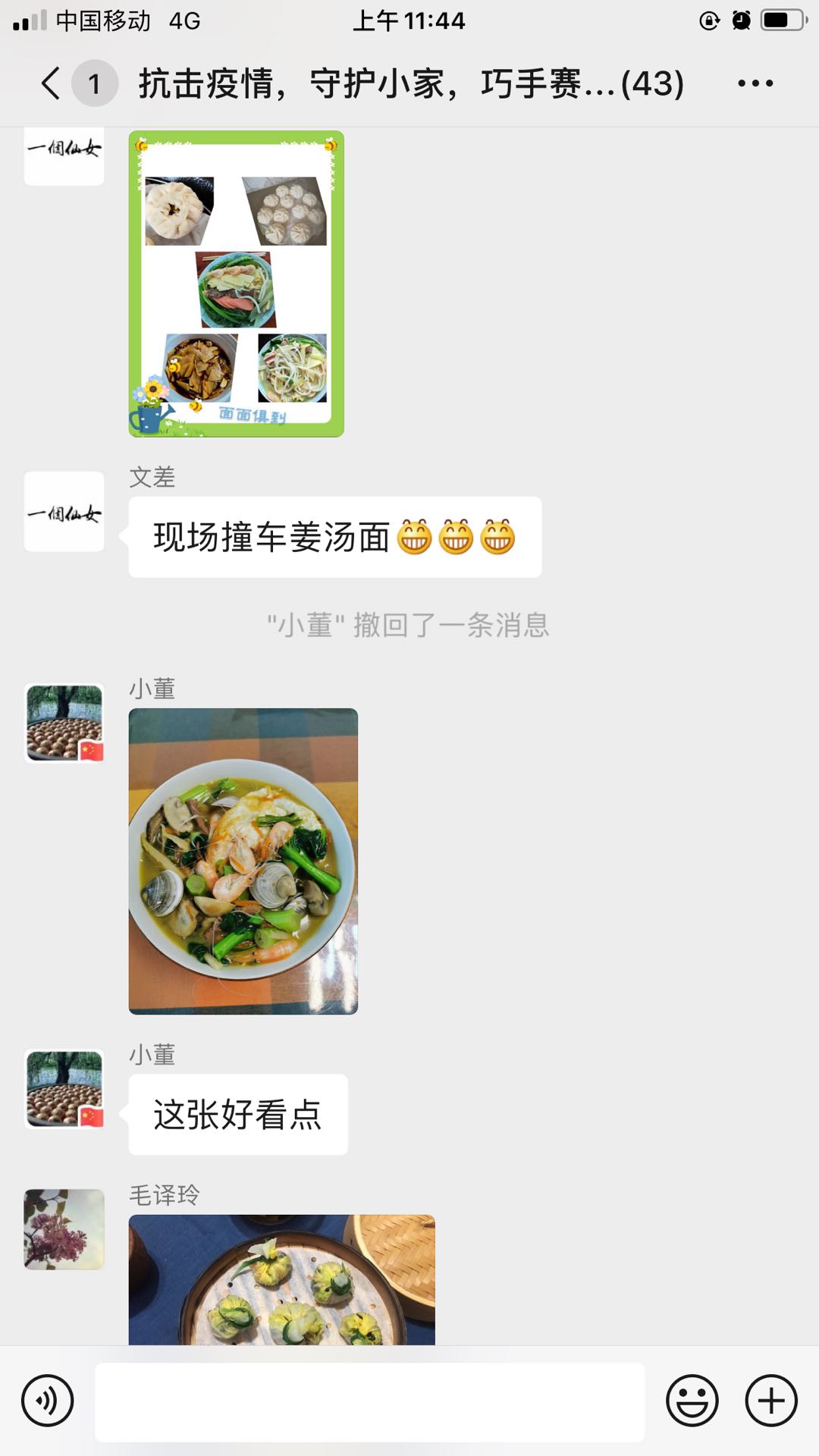Switch to voice message input
This screenshot has height=1456, width=819.
[x=48, y=1401]
